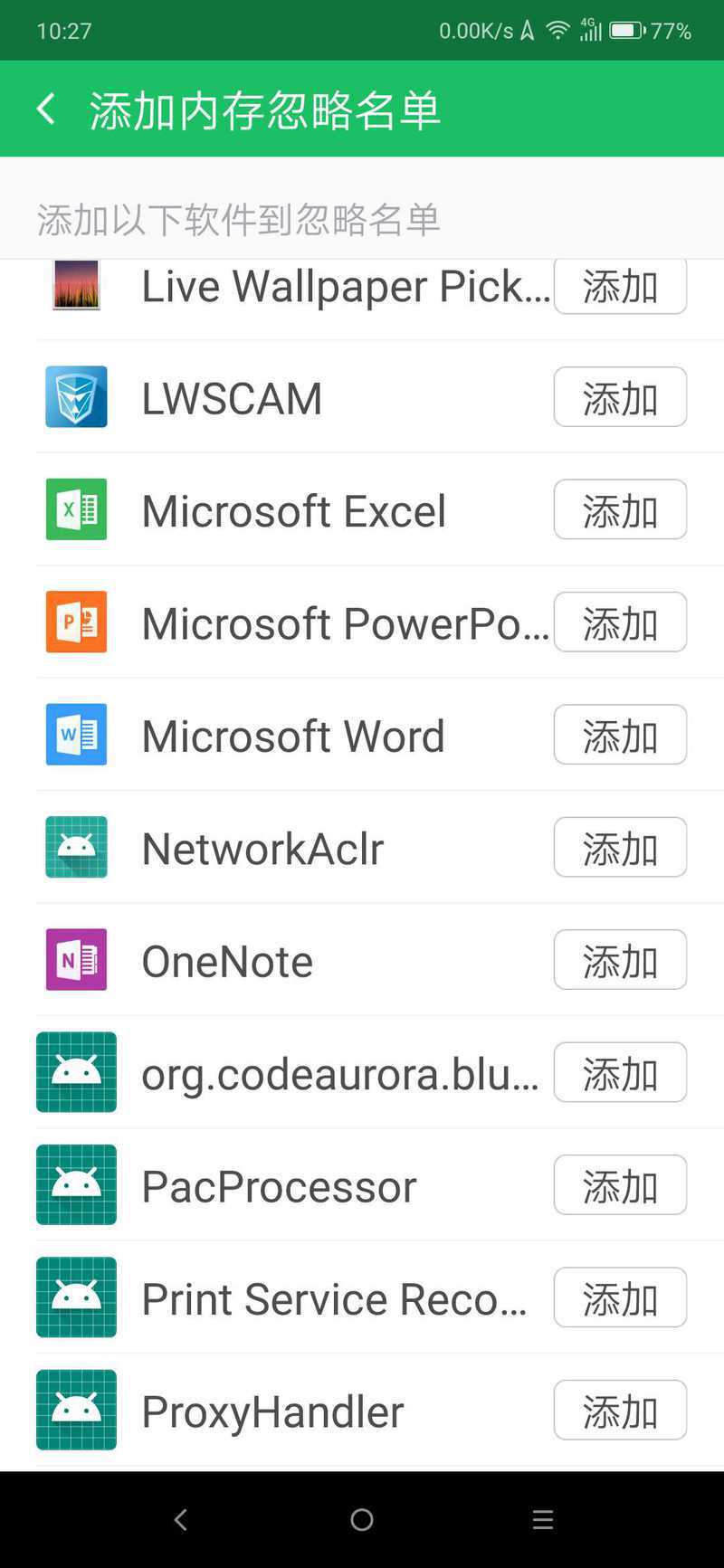
Task: Add Microsoft Excel to ignore list
Action: pyautogui.click(x=620, y=509)
